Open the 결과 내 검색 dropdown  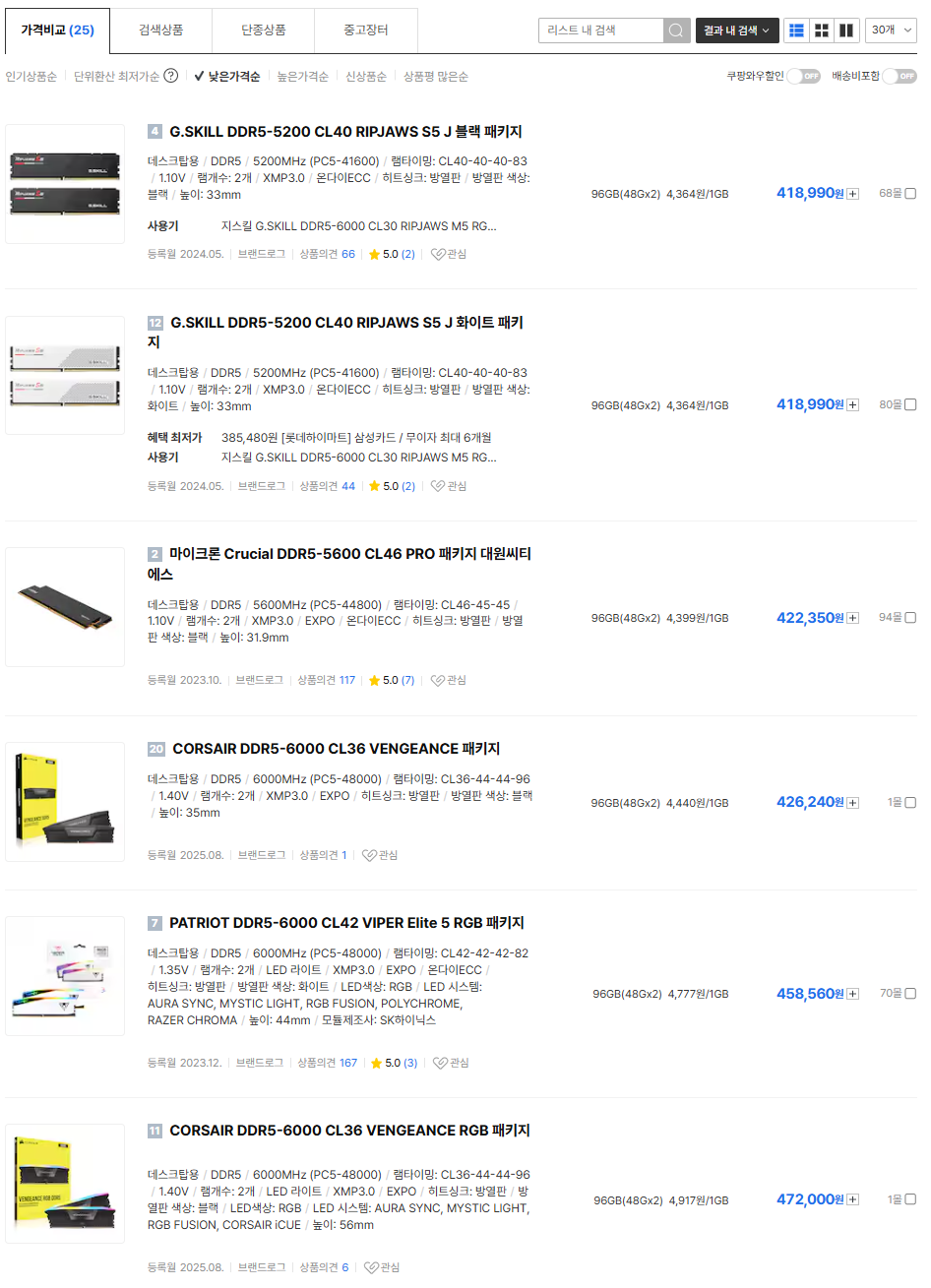736,31
